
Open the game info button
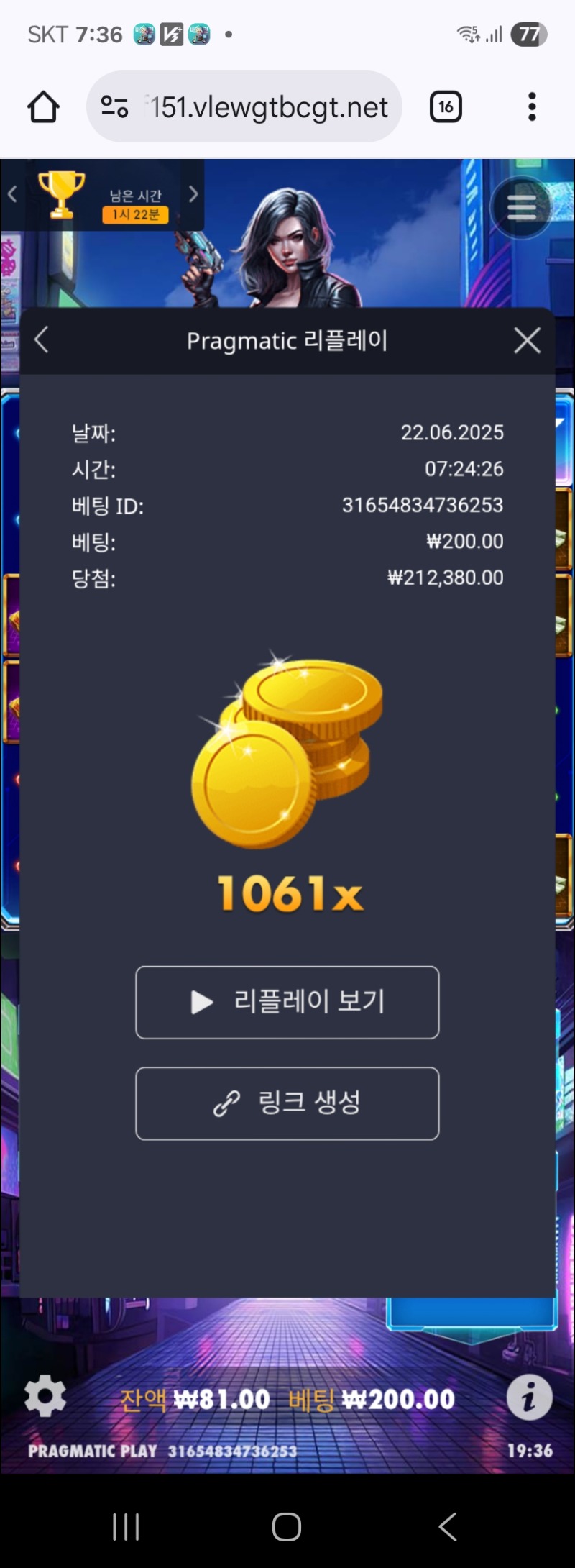[x=529, y=1398]
